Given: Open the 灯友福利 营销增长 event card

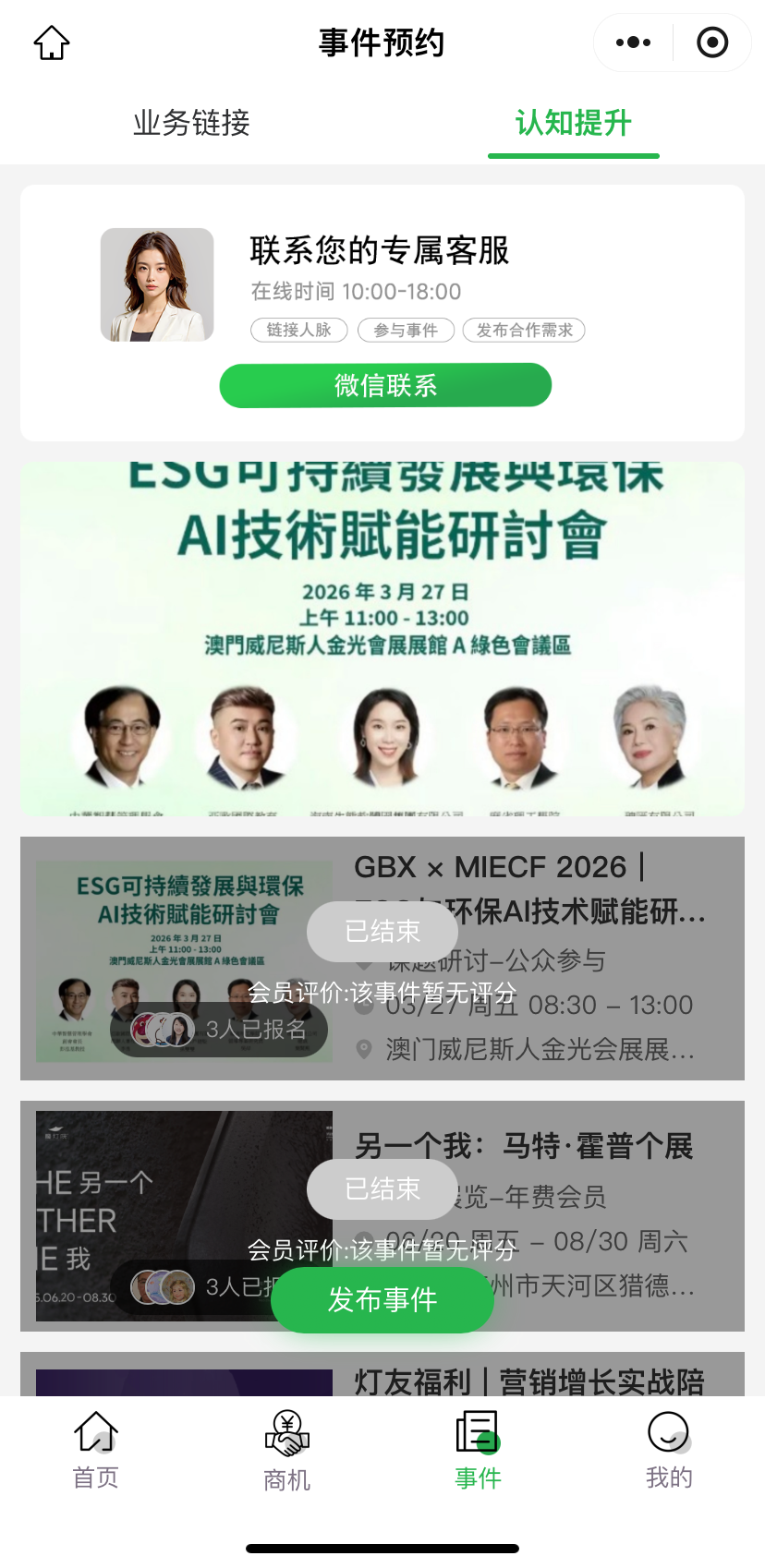Looking at the screenshot, I should click(x=528, y=1380).
